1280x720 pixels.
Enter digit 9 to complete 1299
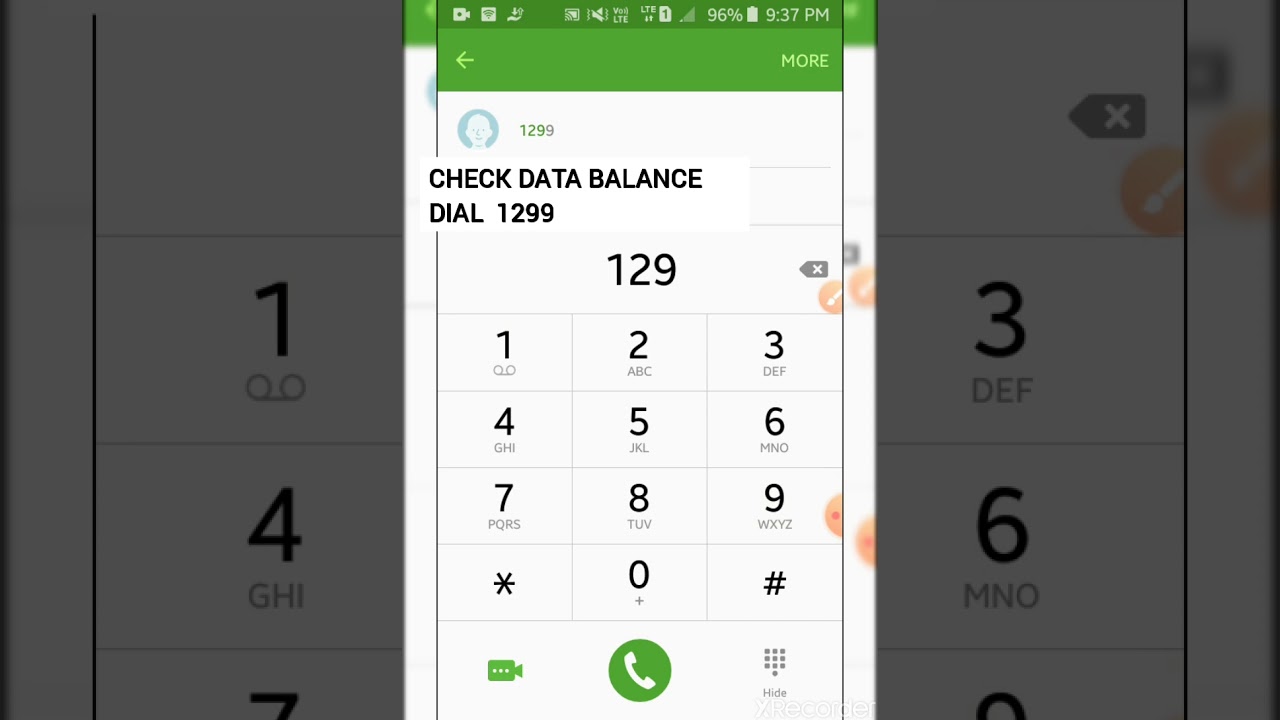pyautogui.click(x=774, y=505)
